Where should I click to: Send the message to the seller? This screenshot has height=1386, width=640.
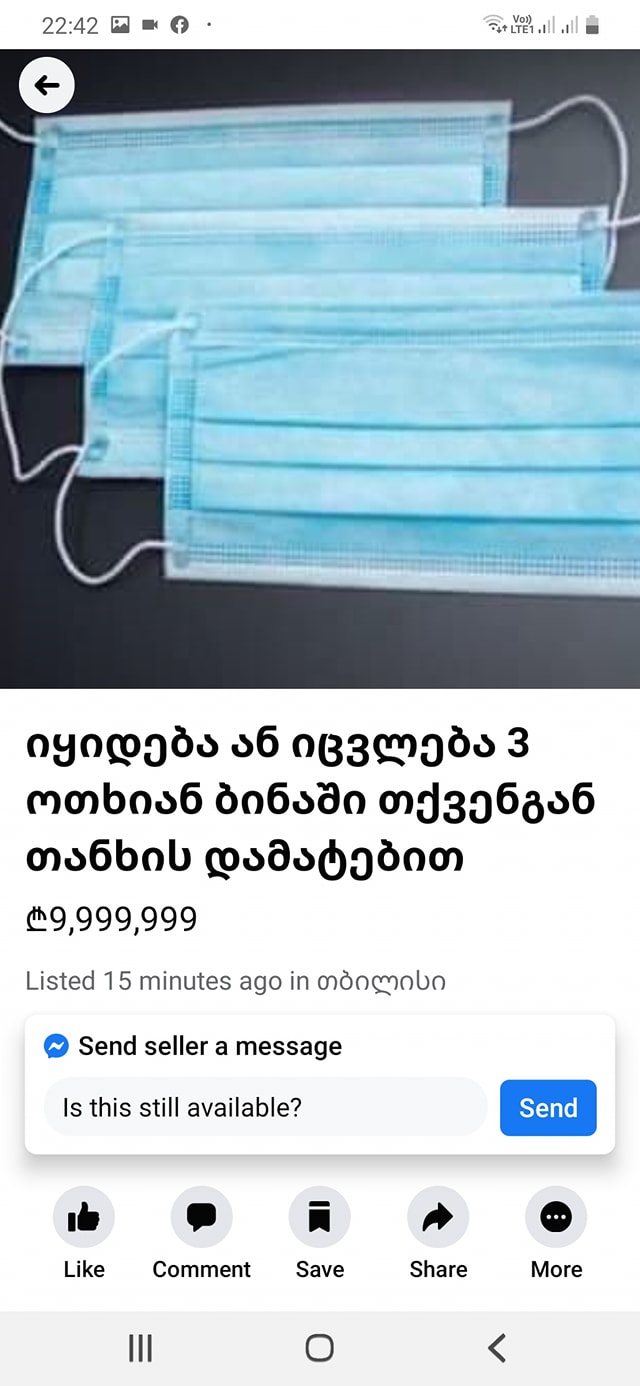tap(548, 1108)
